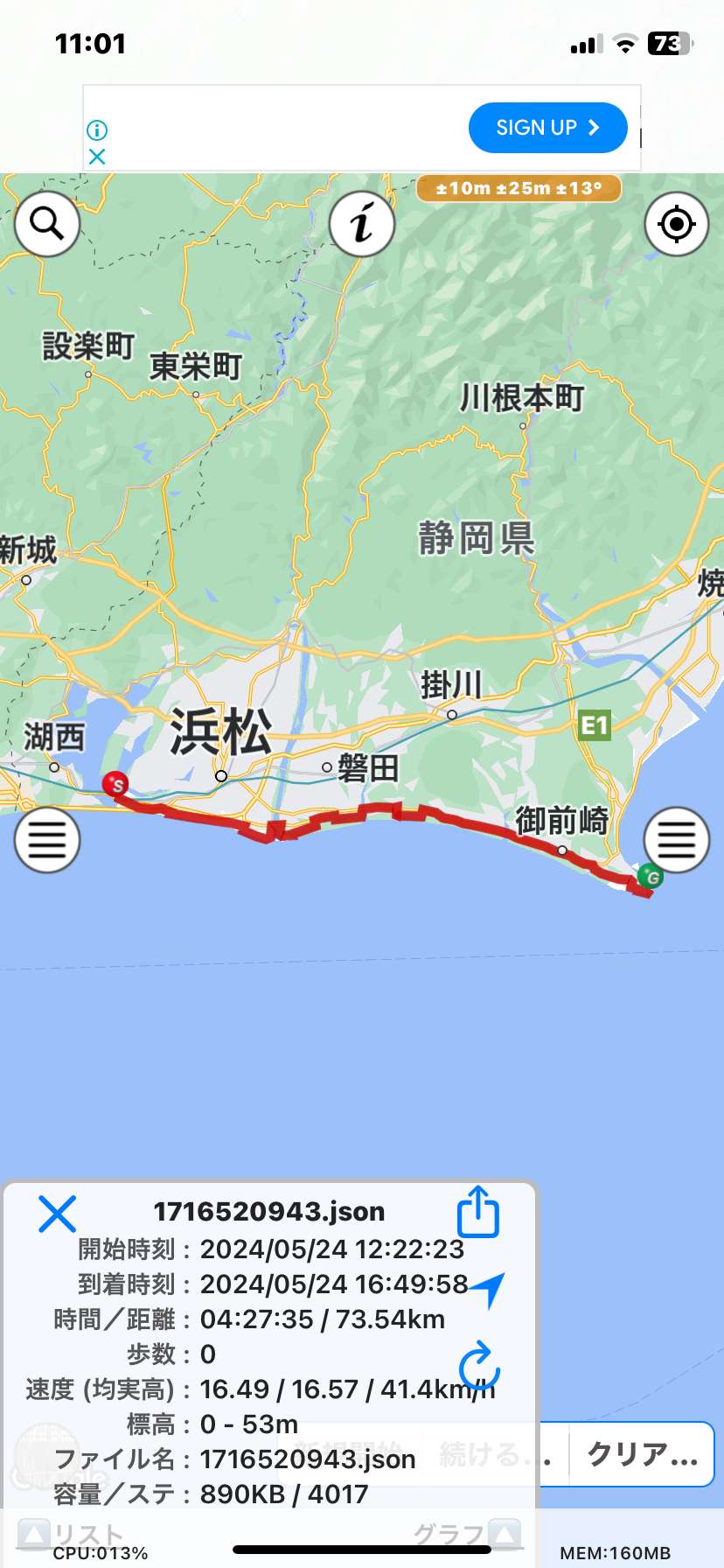724x1568 pixels.
Task: Tap the red start marker S on map
Action: [x=115, y=784]
